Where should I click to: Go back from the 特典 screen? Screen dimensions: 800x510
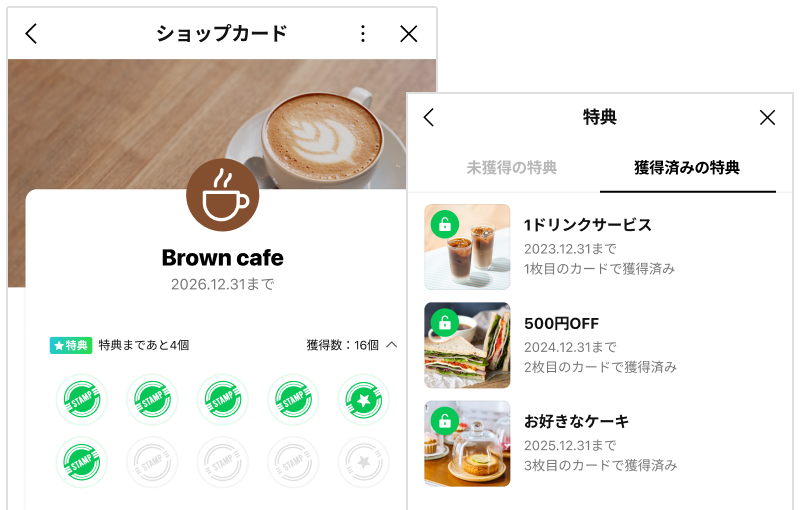pos(429,117)
